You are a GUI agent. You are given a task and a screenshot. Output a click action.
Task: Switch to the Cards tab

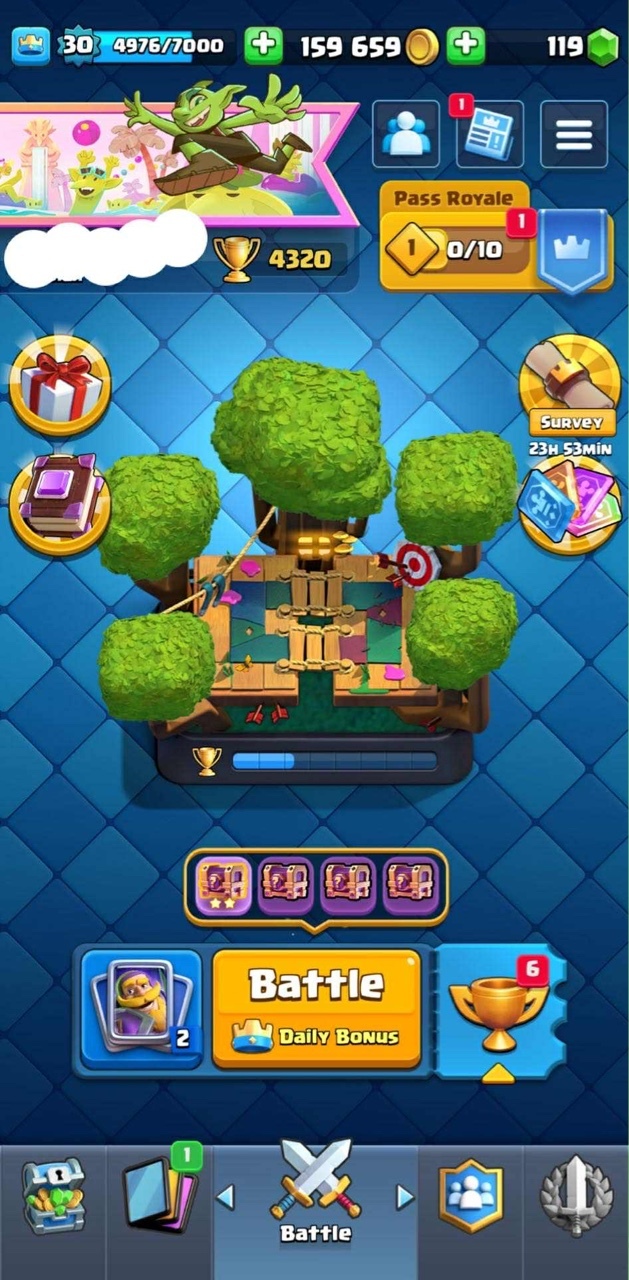coord(159,1197)
